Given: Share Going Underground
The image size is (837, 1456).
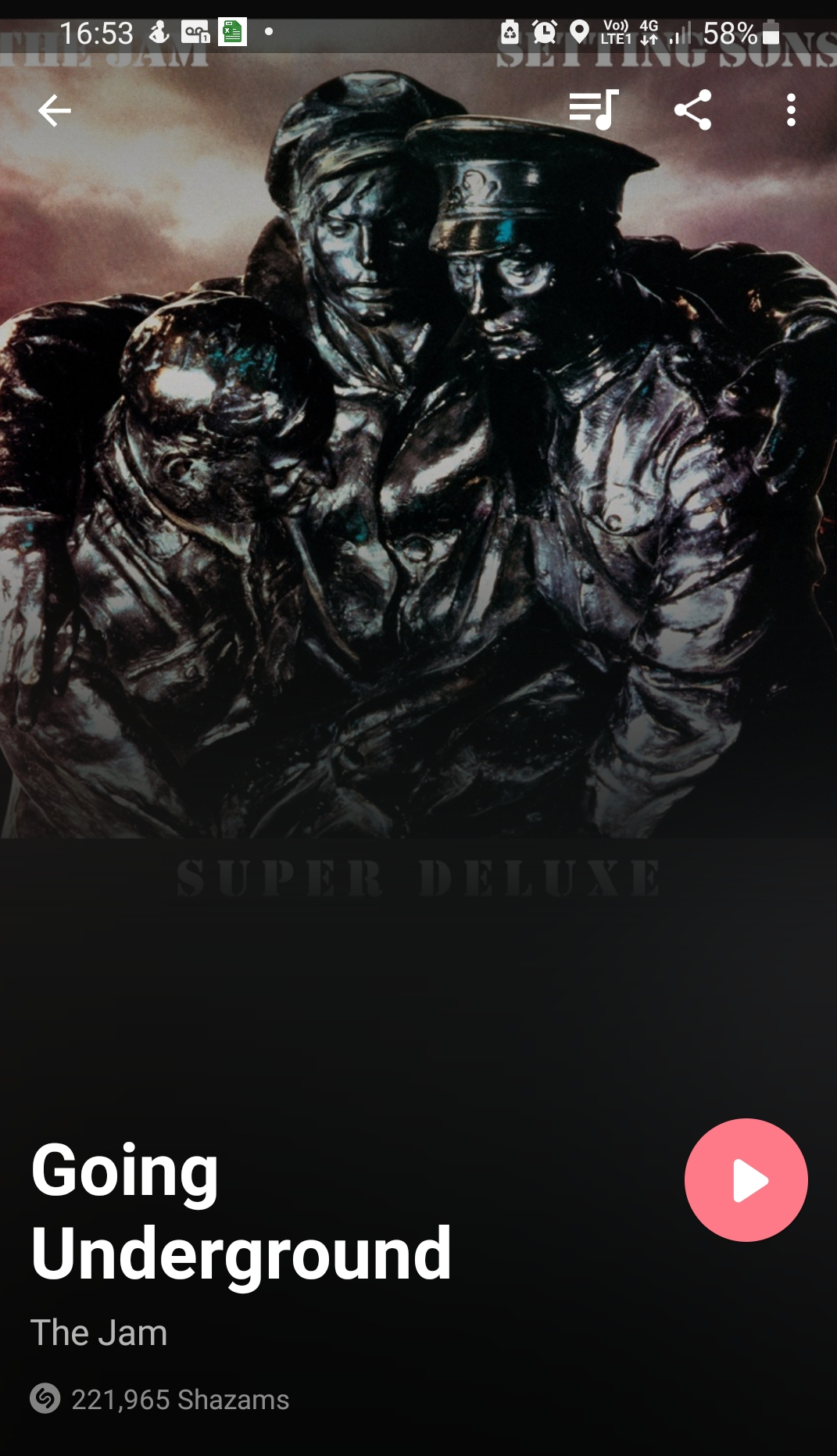Looking at the screenshot, I should pos(692,109).
